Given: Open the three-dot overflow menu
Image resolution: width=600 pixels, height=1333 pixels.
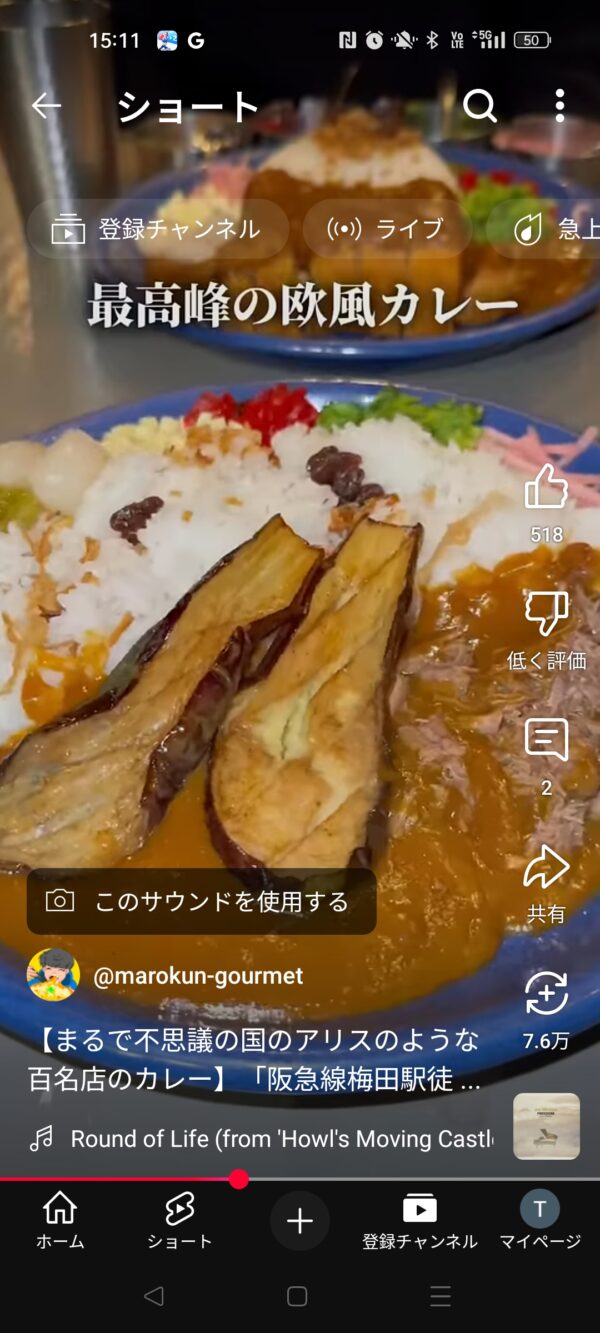Looking at the screenshot, I should [559, 106].
